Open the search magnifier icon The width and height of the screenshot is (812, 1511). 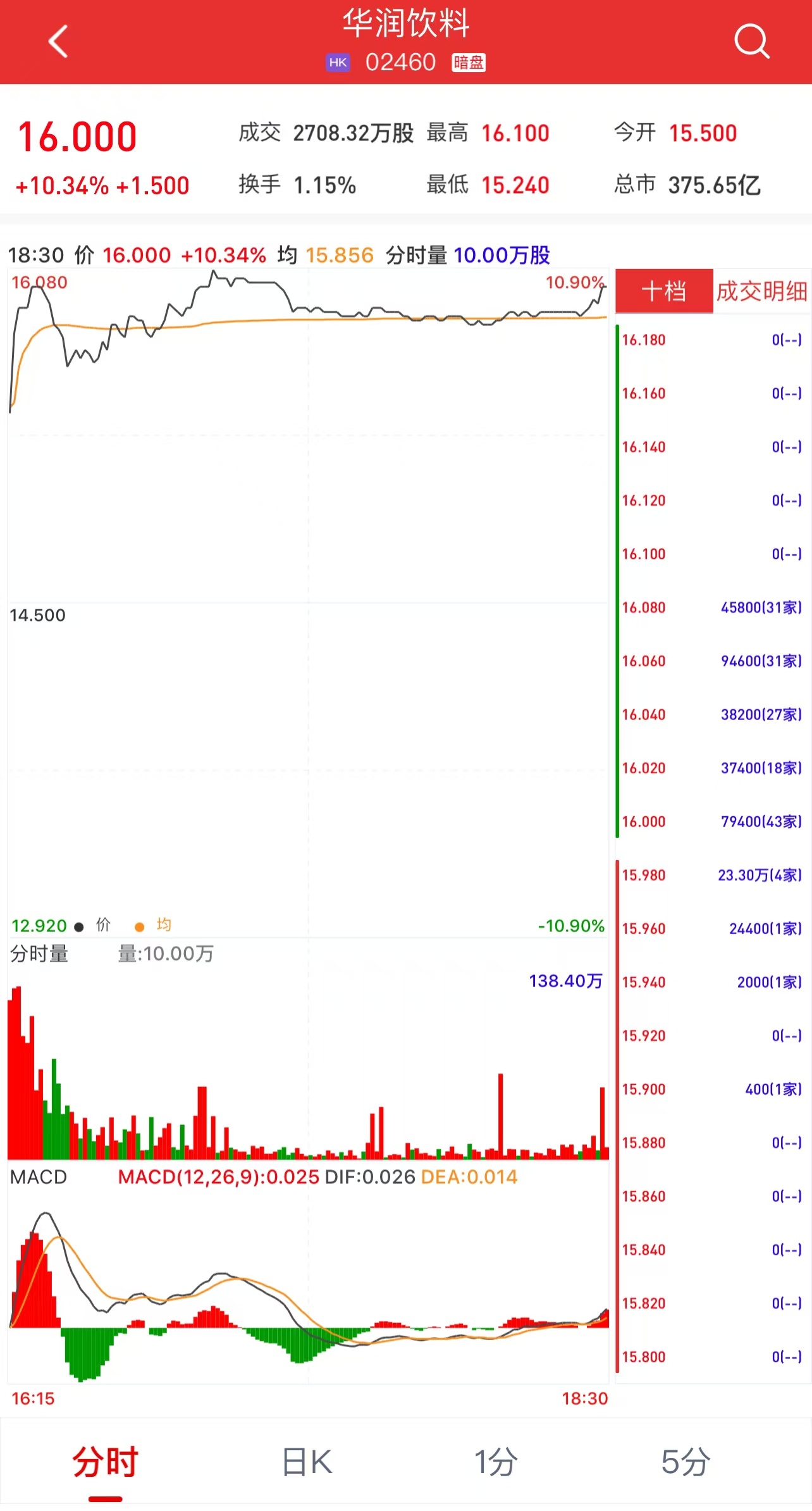click(751, 42)
